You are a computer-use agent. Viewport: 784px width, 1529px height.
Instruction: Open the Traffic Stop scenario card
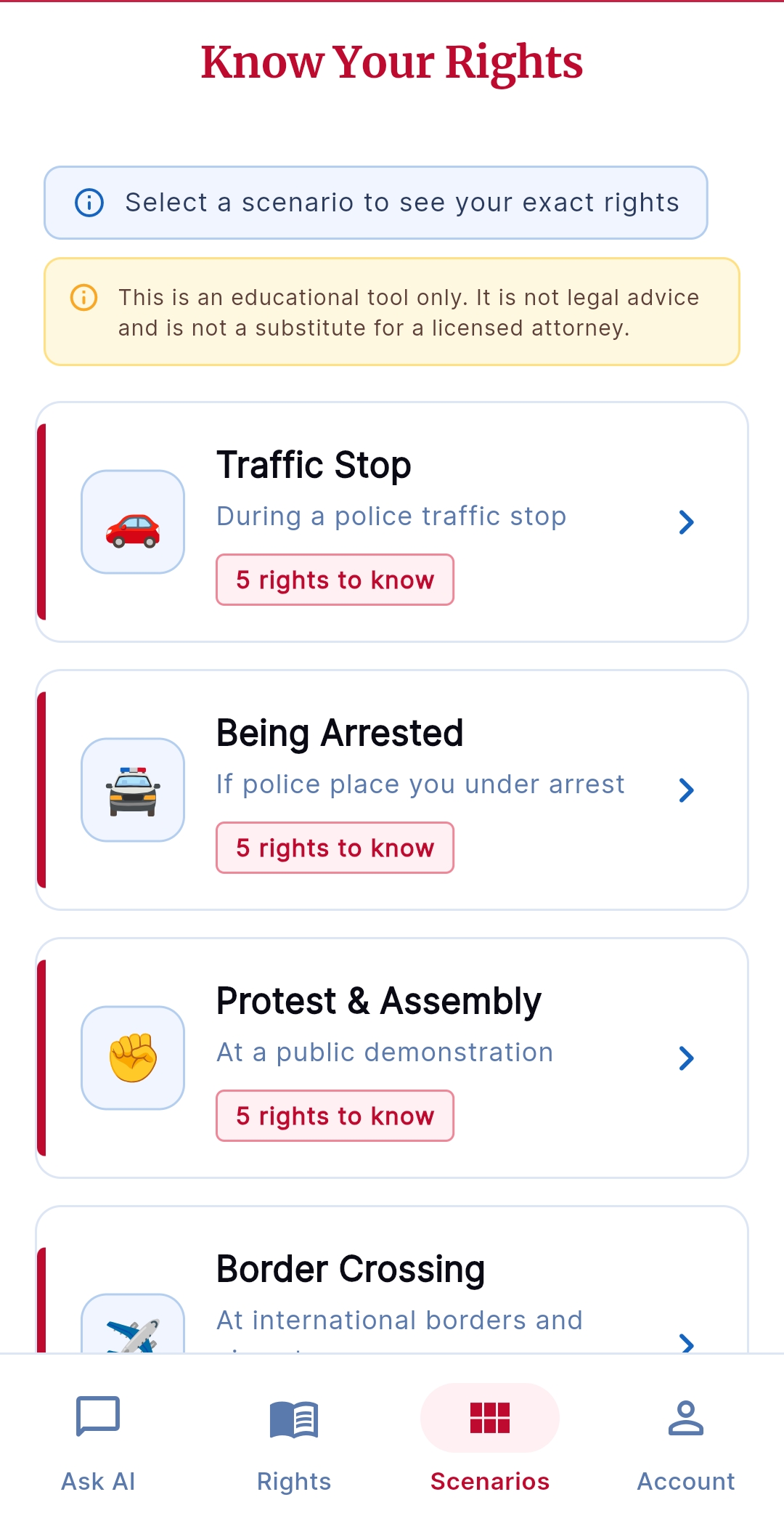pyautogui.click(x=392, y=522)
